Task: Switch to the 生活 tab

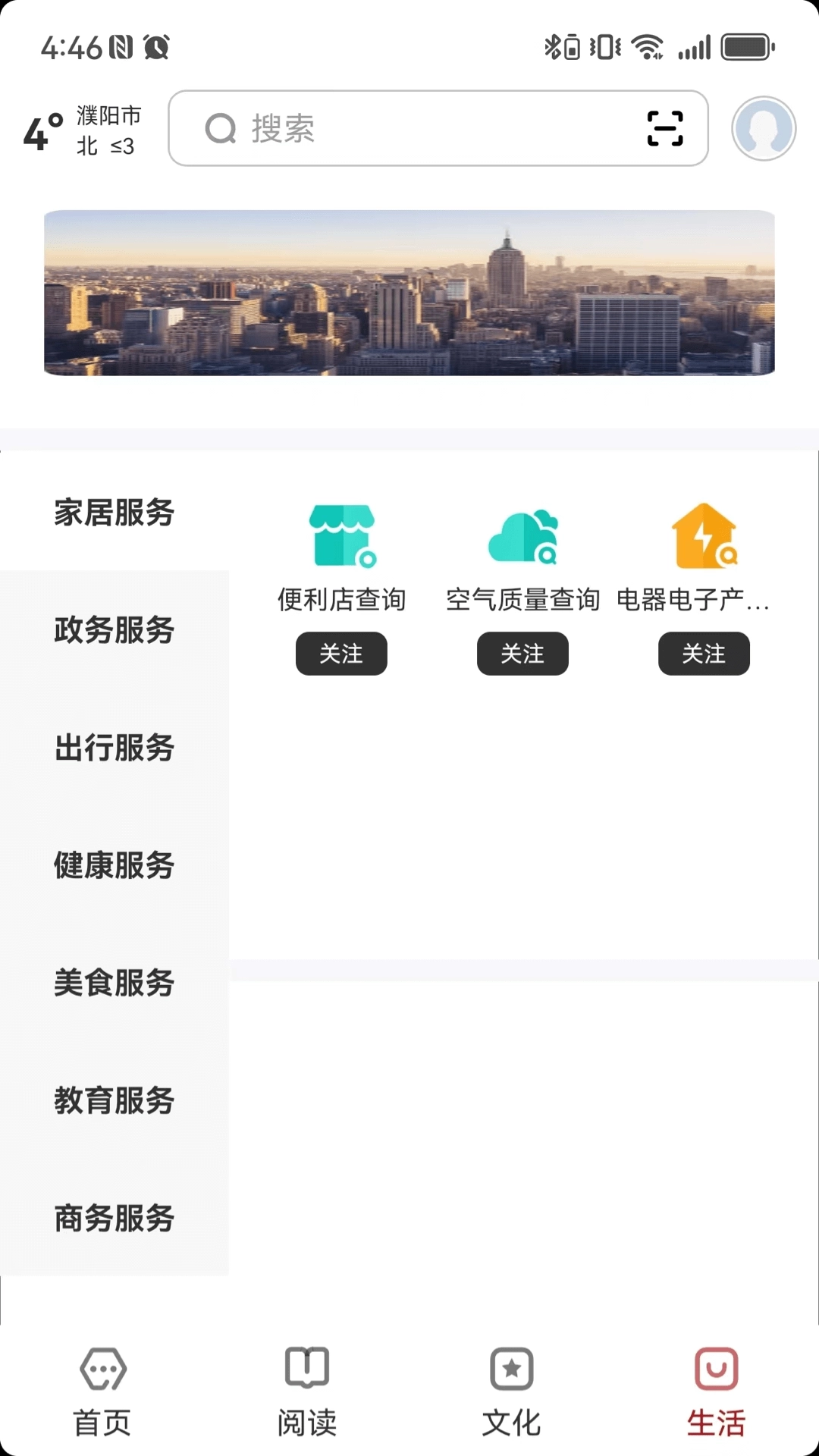Action: click(x=716, y=1388)
